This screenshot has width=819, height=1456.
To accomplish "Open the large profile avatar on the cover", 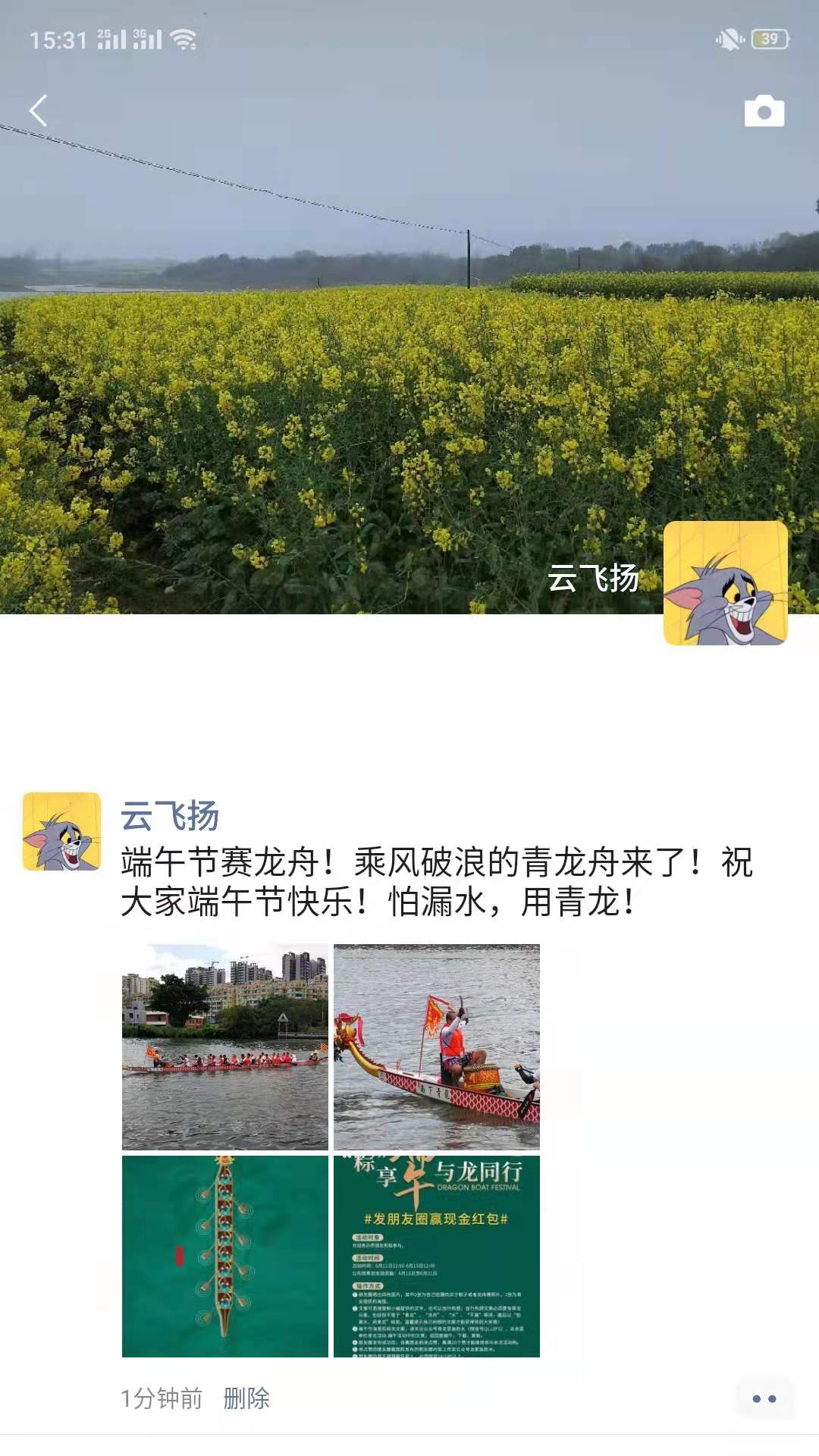I will click(x=725, y=583).
